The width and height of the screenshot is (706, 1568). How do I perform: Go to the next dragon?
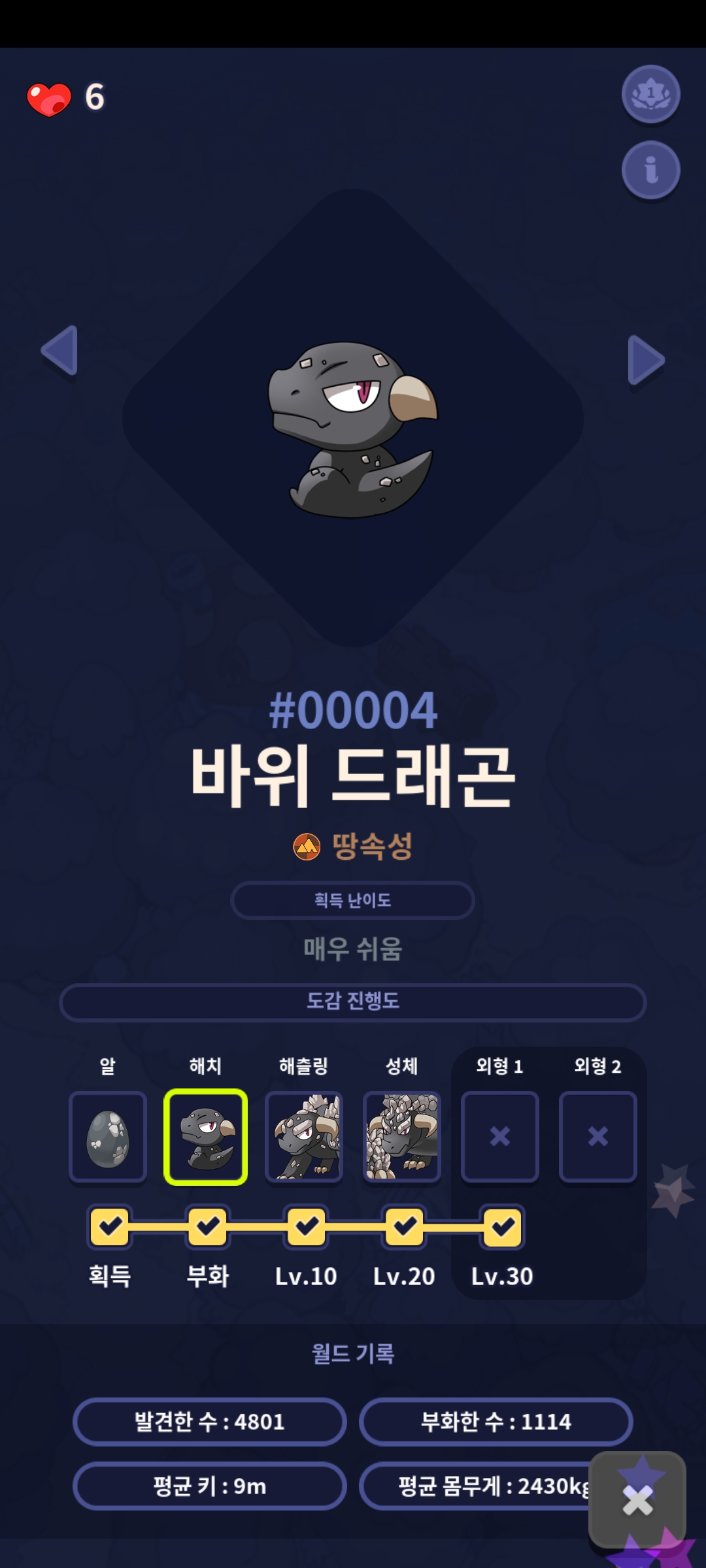(x=645, y=360)
